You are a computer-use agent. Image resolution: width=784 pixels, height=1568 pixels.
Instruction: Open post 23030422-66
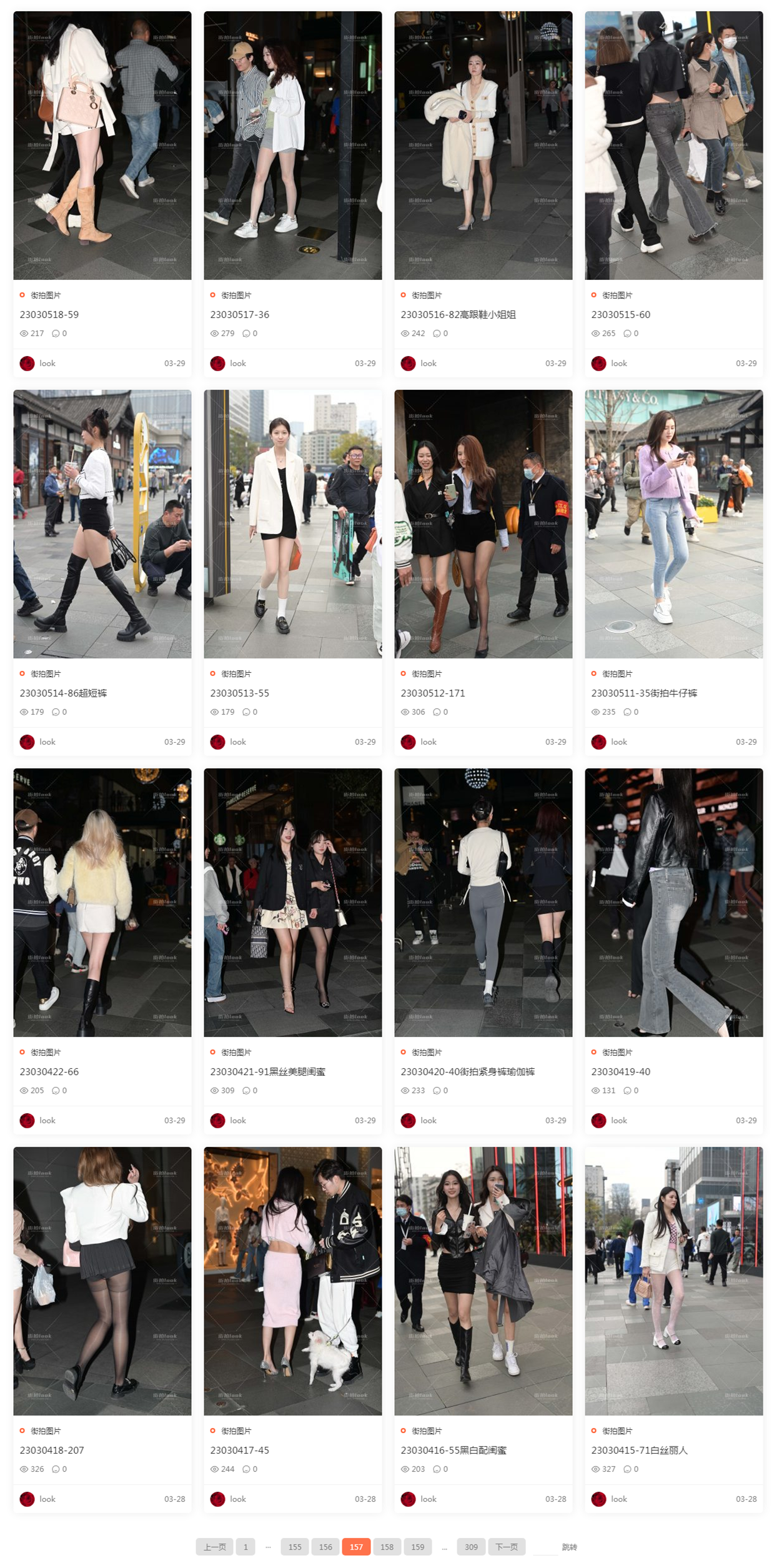pyautogui.click(x=49, y=1072)
